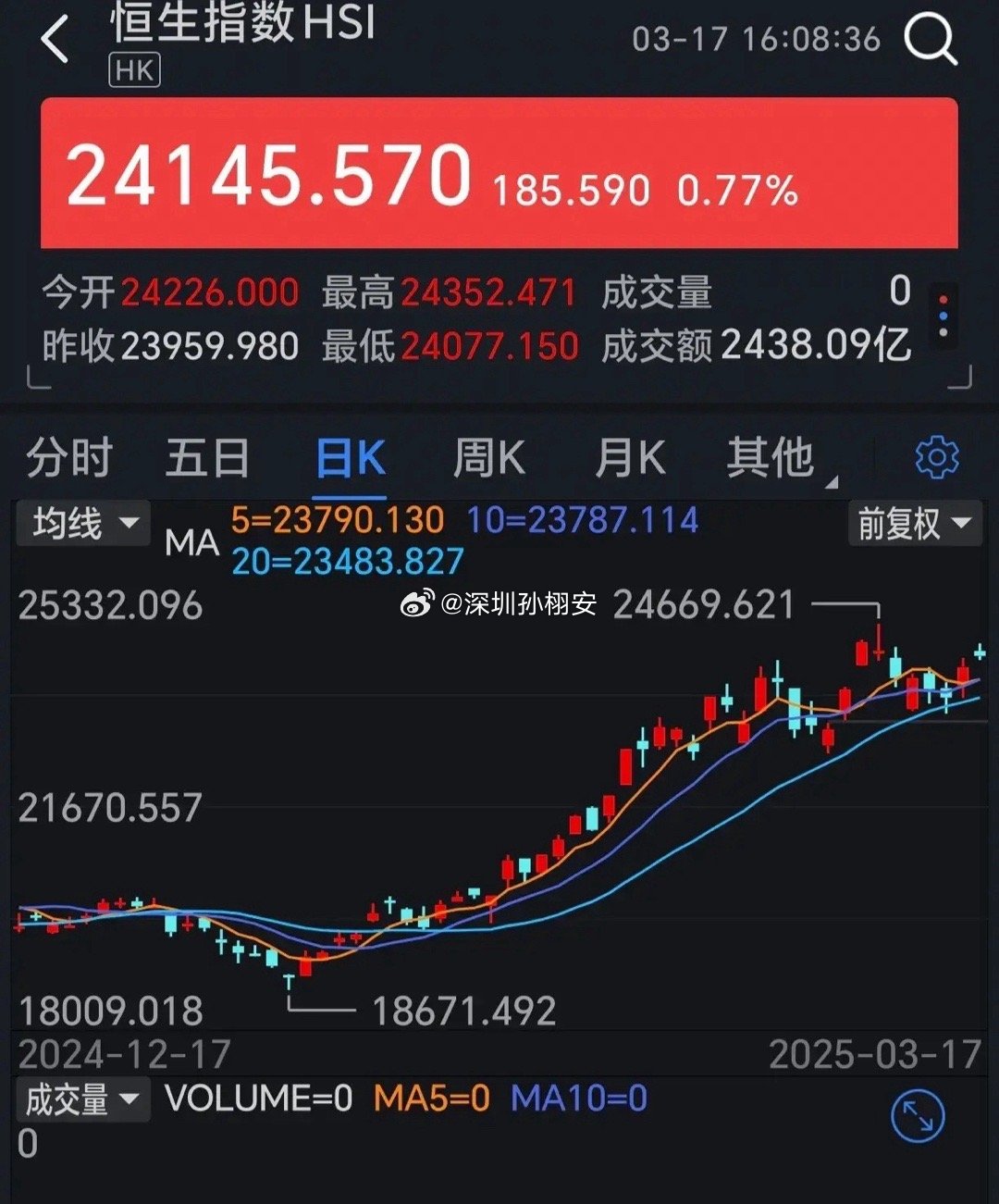Toggle the 日K daily candlestick view
Screen dimensions: 999x1204
[349, 455]
